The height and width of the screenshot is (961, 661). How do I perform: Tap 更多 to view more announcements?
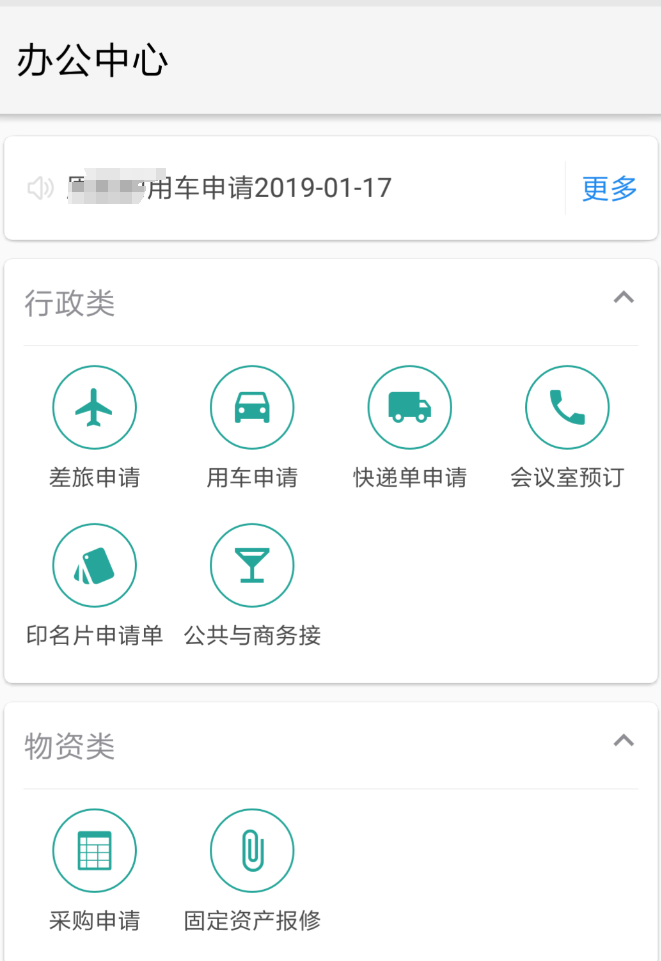coord(609,188)
